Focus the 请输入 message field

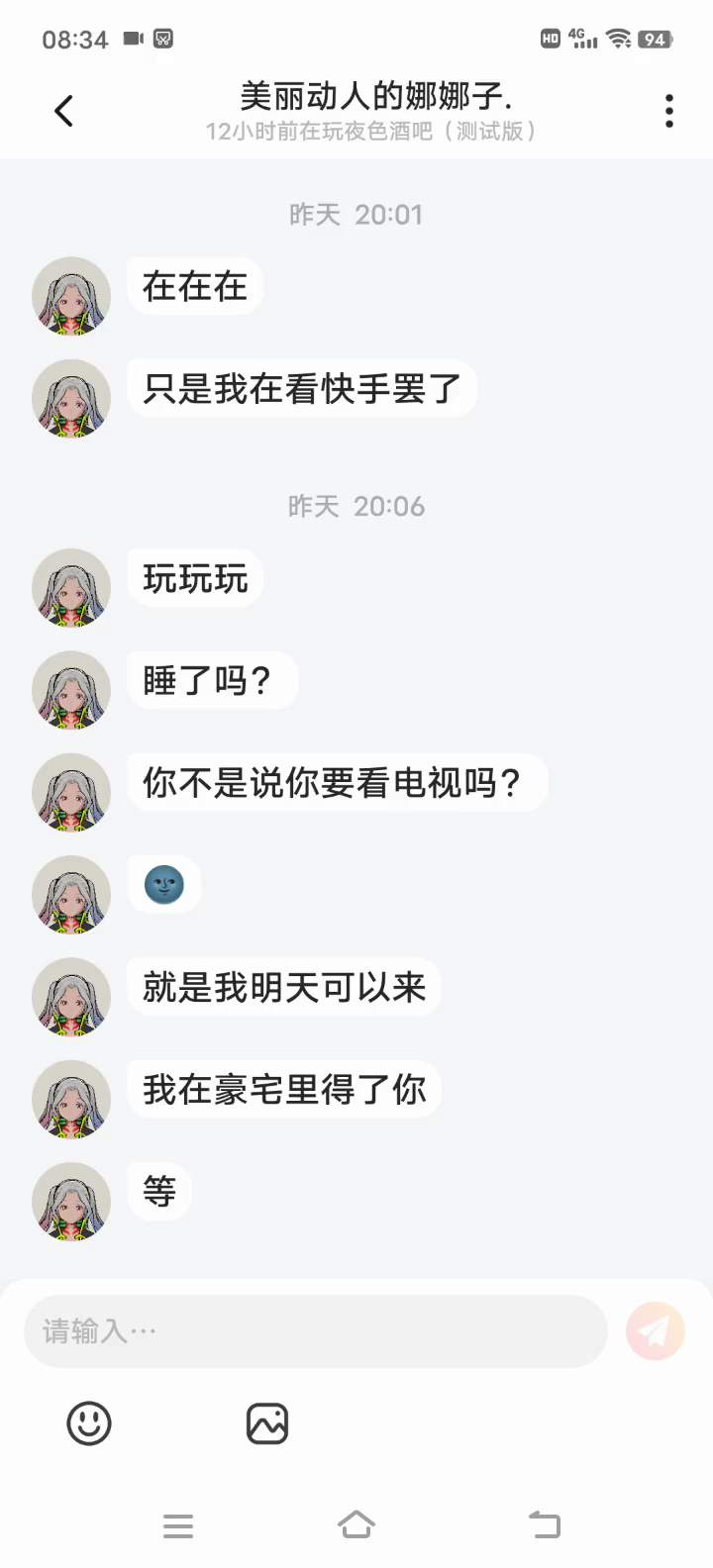[x=315, y=1331]
